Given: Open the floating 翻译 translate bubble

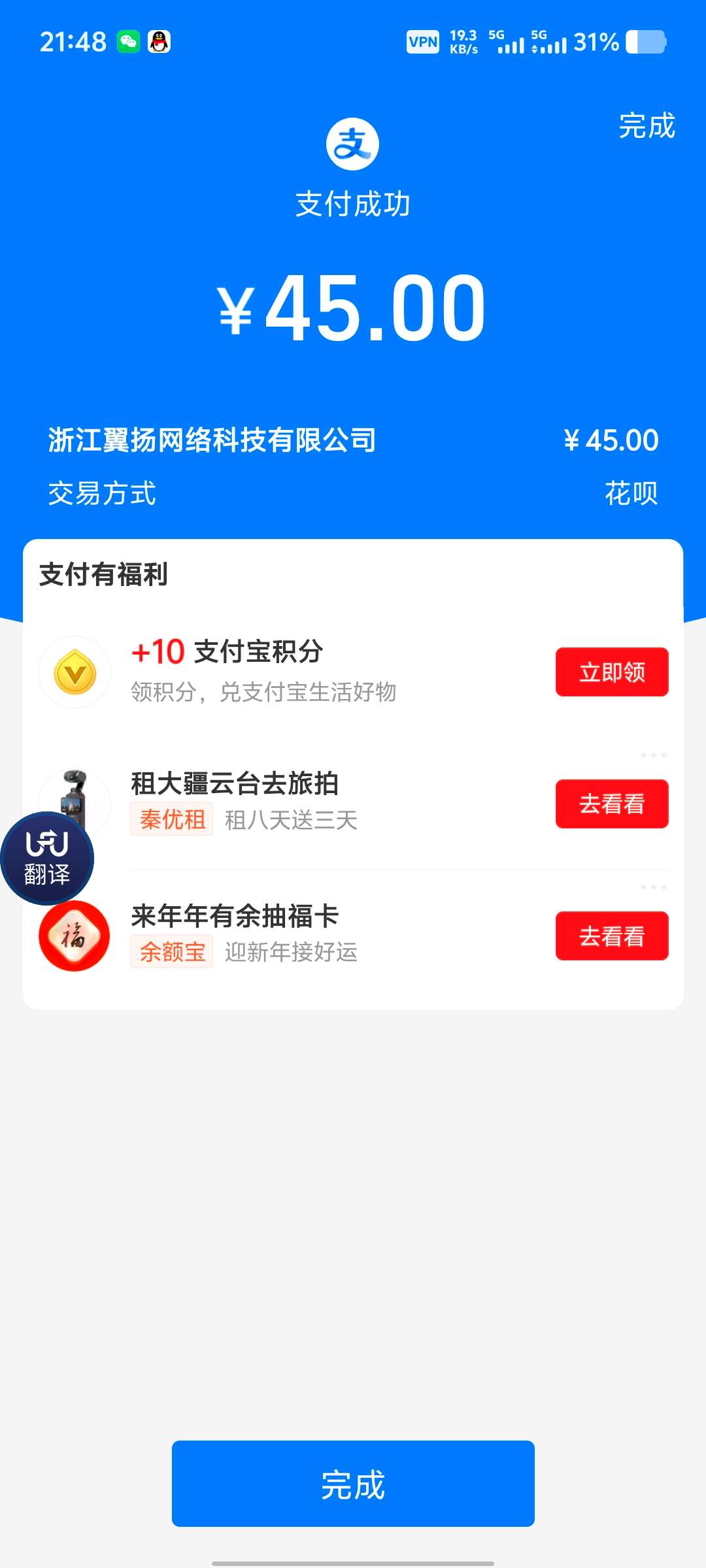Looking at the screenshot, I should pyautogui.click(x=47, y=858).
